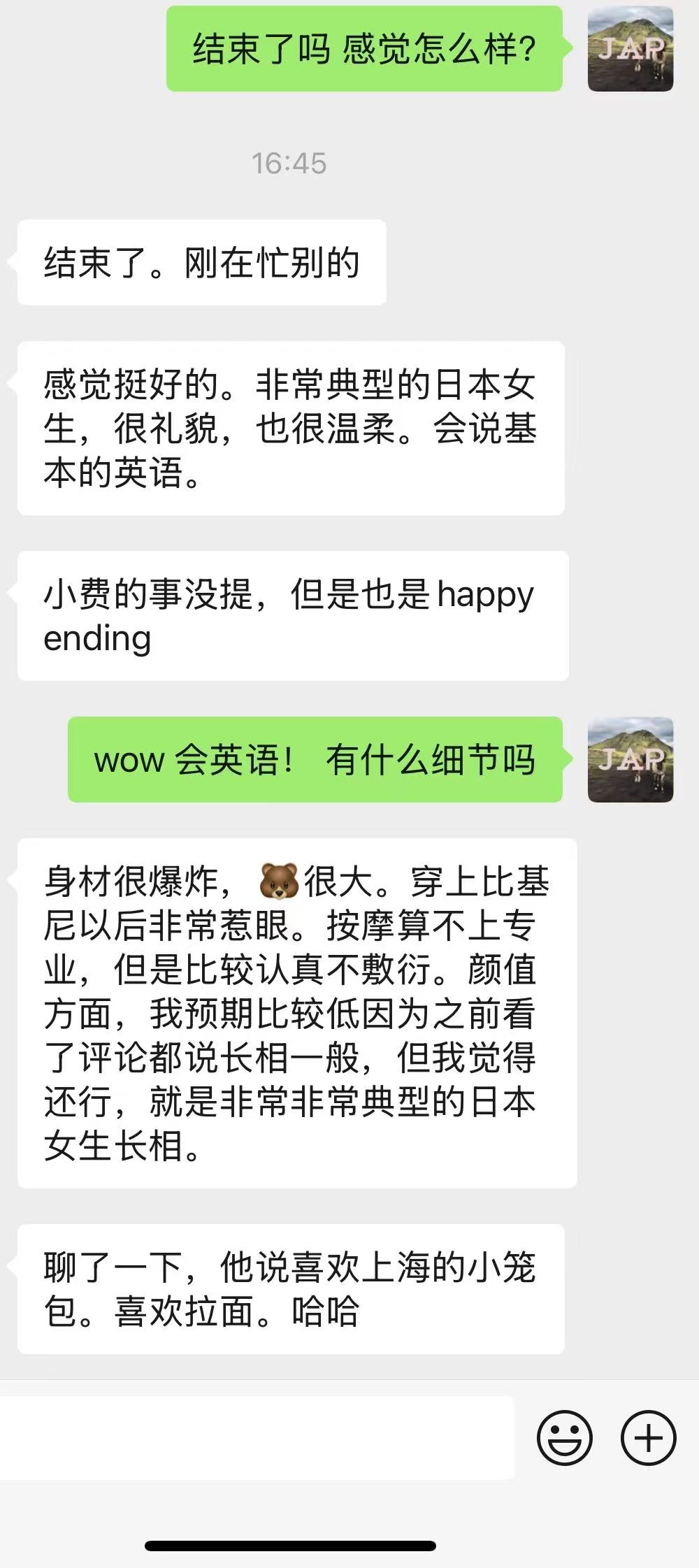This screenshot has height=1568, width=699.
Task: Open sender's avatar beside wow 会英语 message
Action: [x=630, y=759]
